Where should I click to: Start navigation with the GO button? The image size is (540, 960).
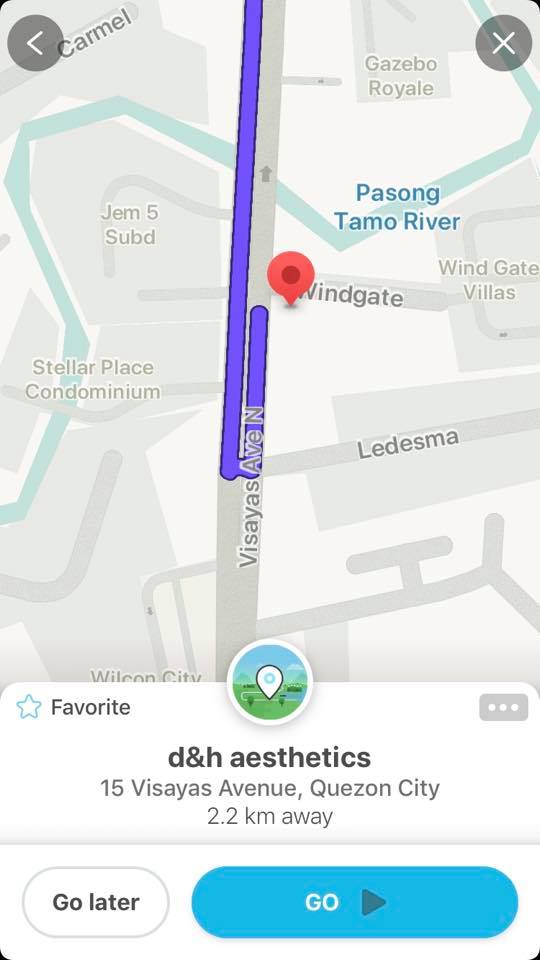(354, 902)
